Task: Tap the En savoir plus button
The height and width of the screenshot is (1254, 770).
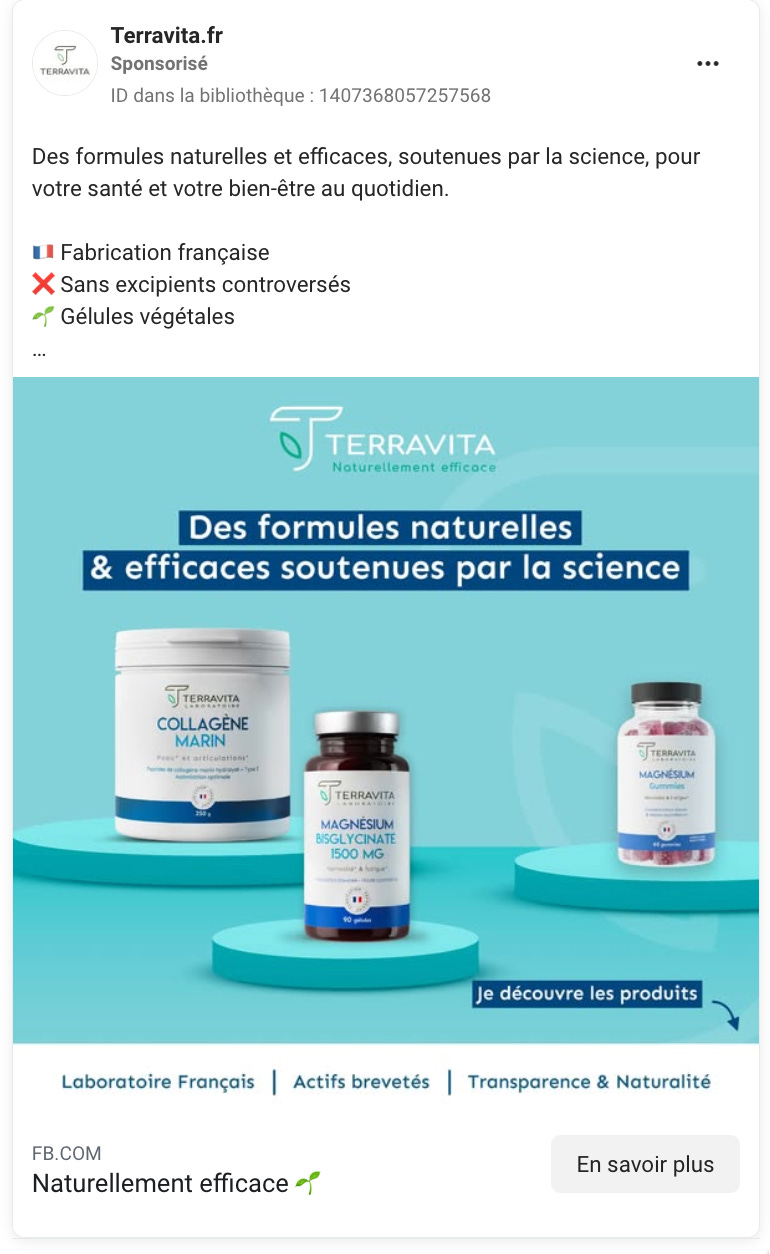Action: click(645, 1164)
